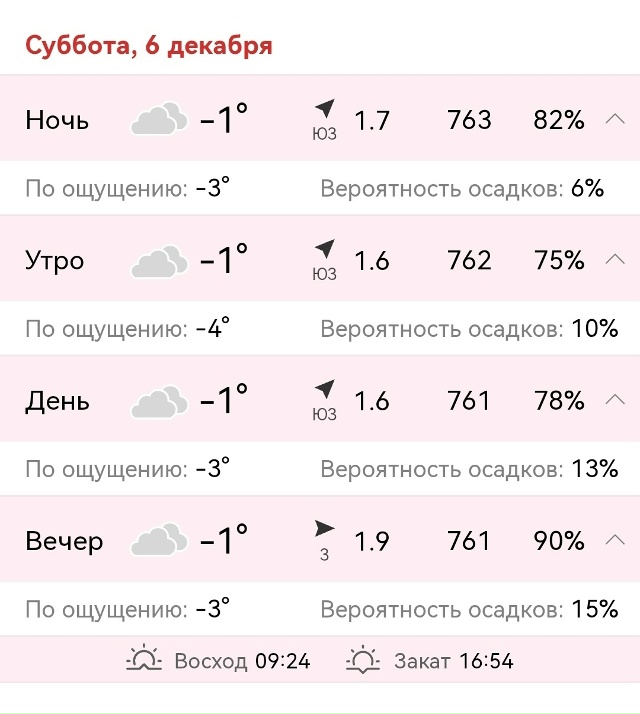Collapse the Утро forecast details

[614, 260]
